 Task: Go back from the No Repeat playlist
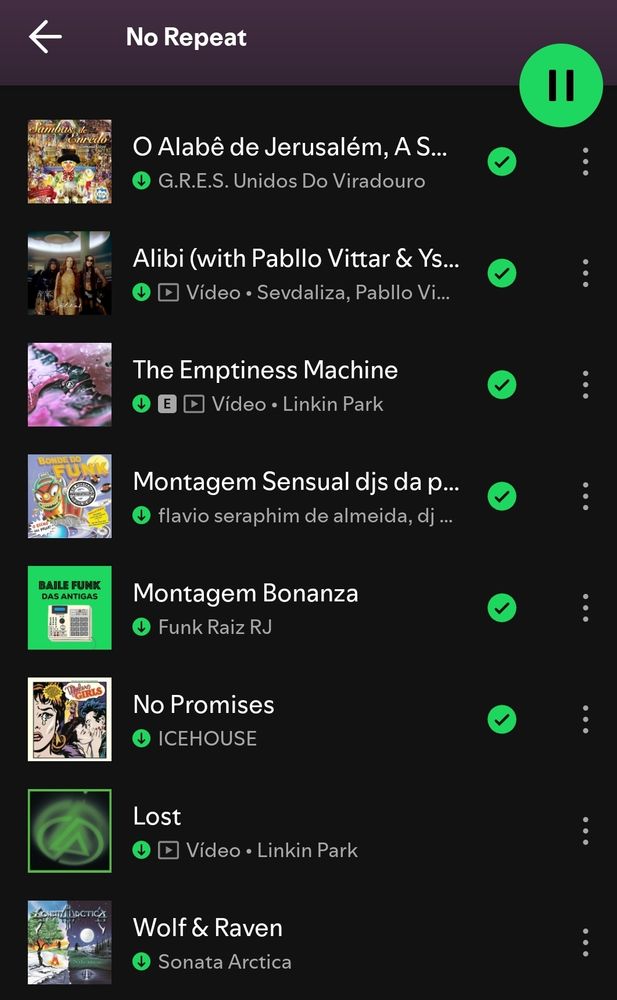click(45, 37)
